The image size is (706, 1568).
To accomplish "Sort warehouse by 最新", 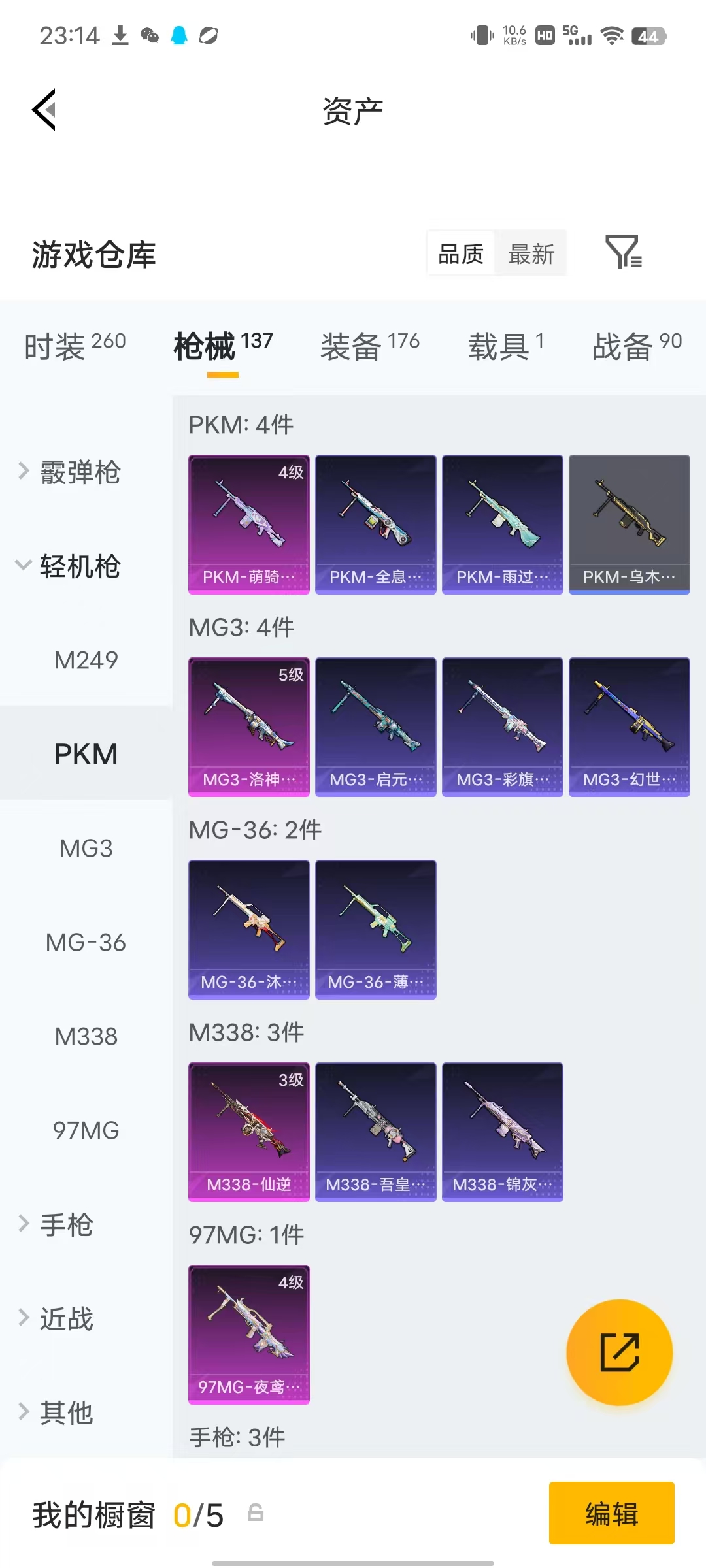I will coord(531,253).
